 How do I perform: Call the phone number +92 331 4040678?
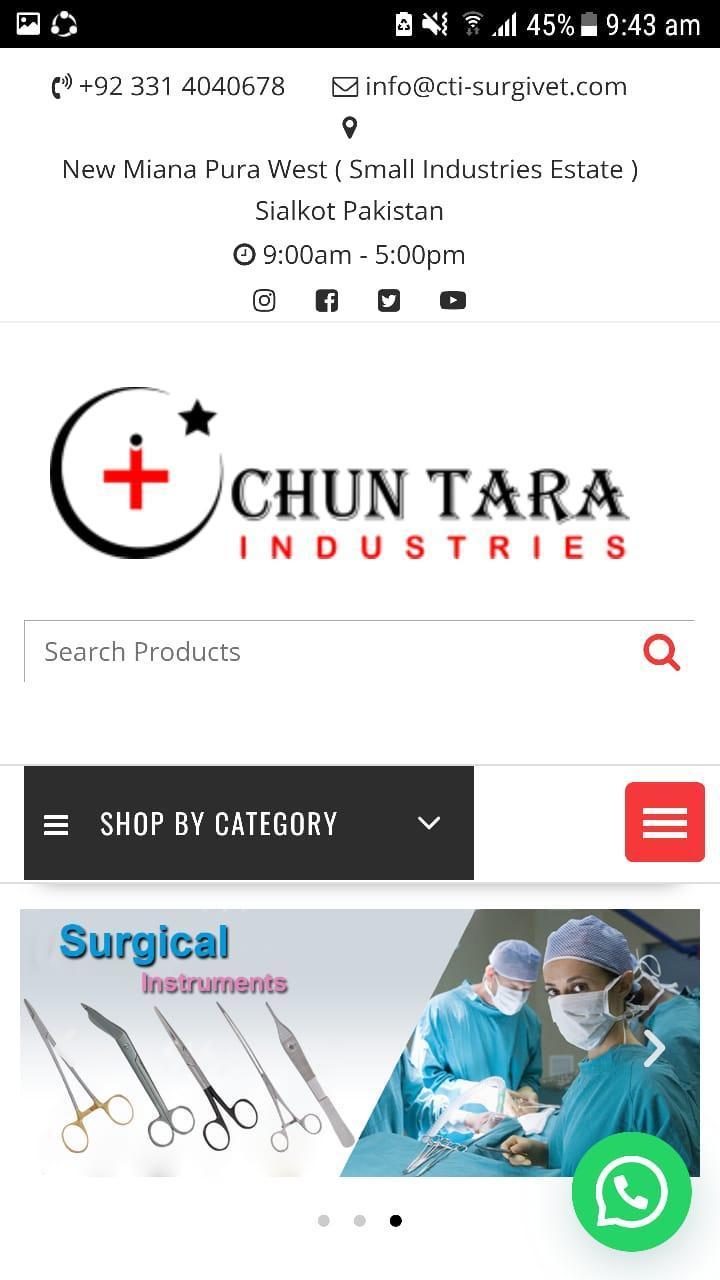[181, 87]
